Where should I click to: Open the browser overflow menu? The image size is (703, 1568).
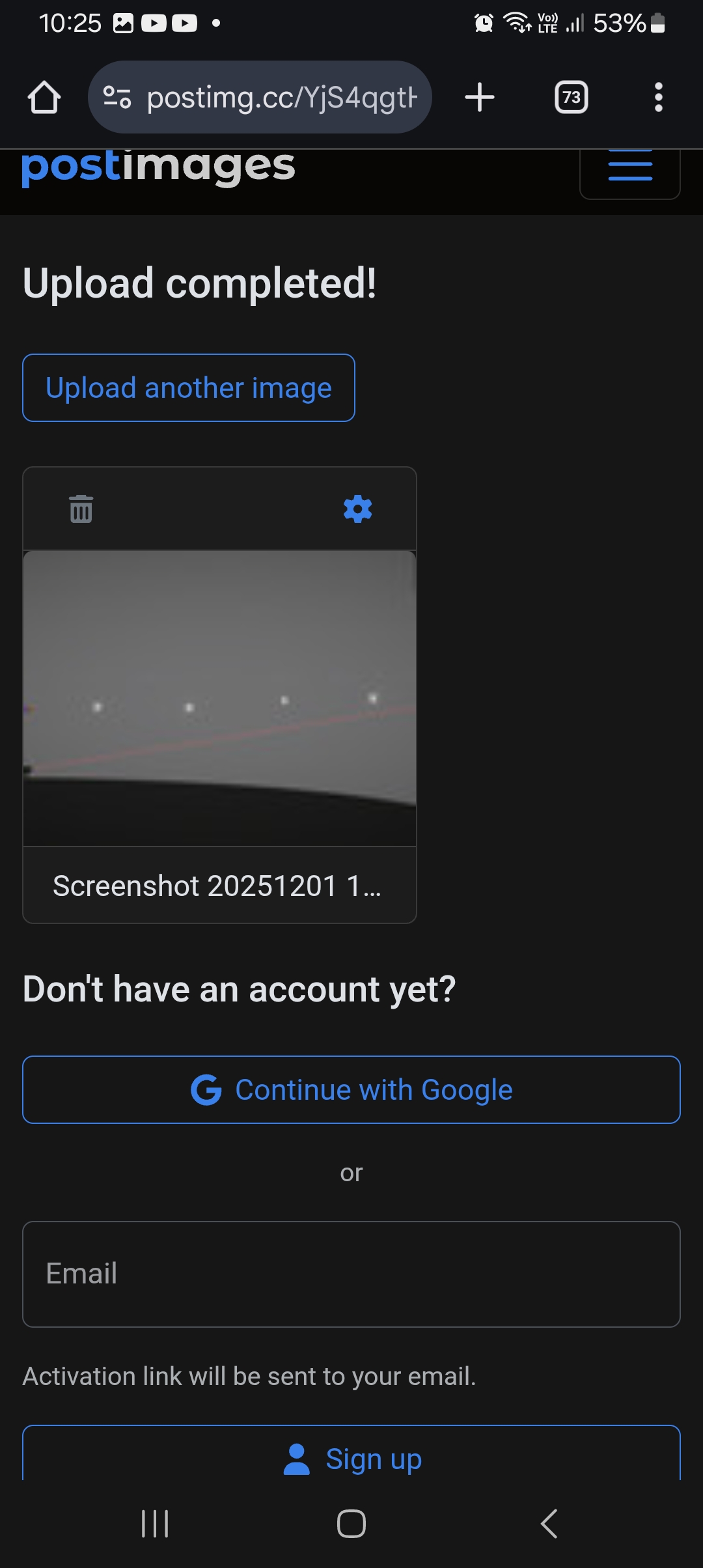click(x=658, y=98)
